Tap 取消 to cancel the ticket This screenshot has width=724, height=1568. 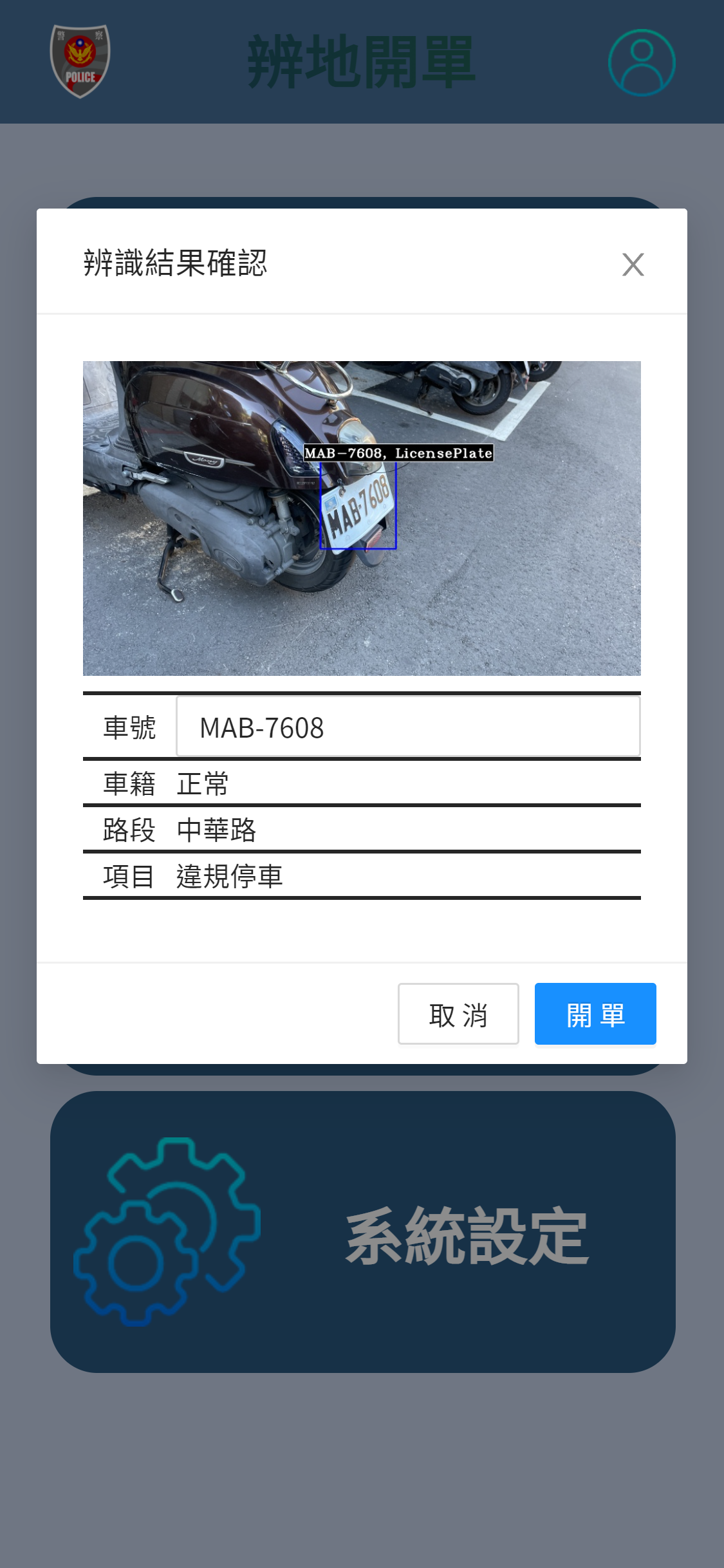click(x=458, y=1014)
